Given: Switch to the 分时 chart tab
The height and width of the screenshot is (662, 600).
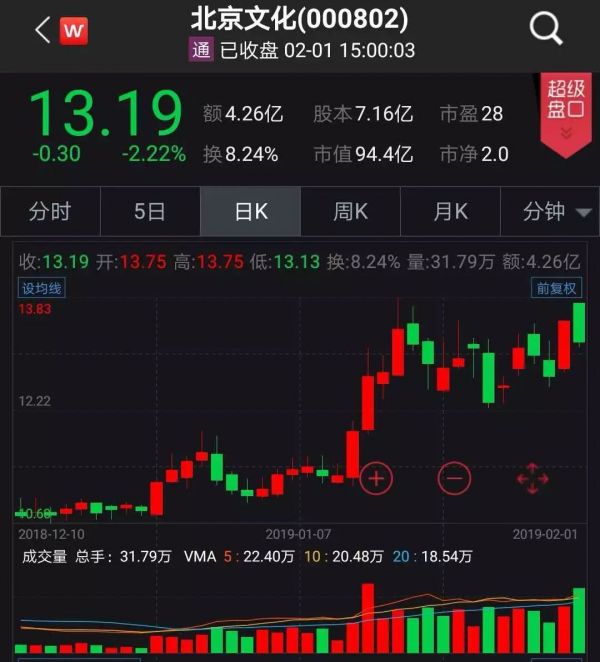Looking at the screenshot, I should [50, 211].
